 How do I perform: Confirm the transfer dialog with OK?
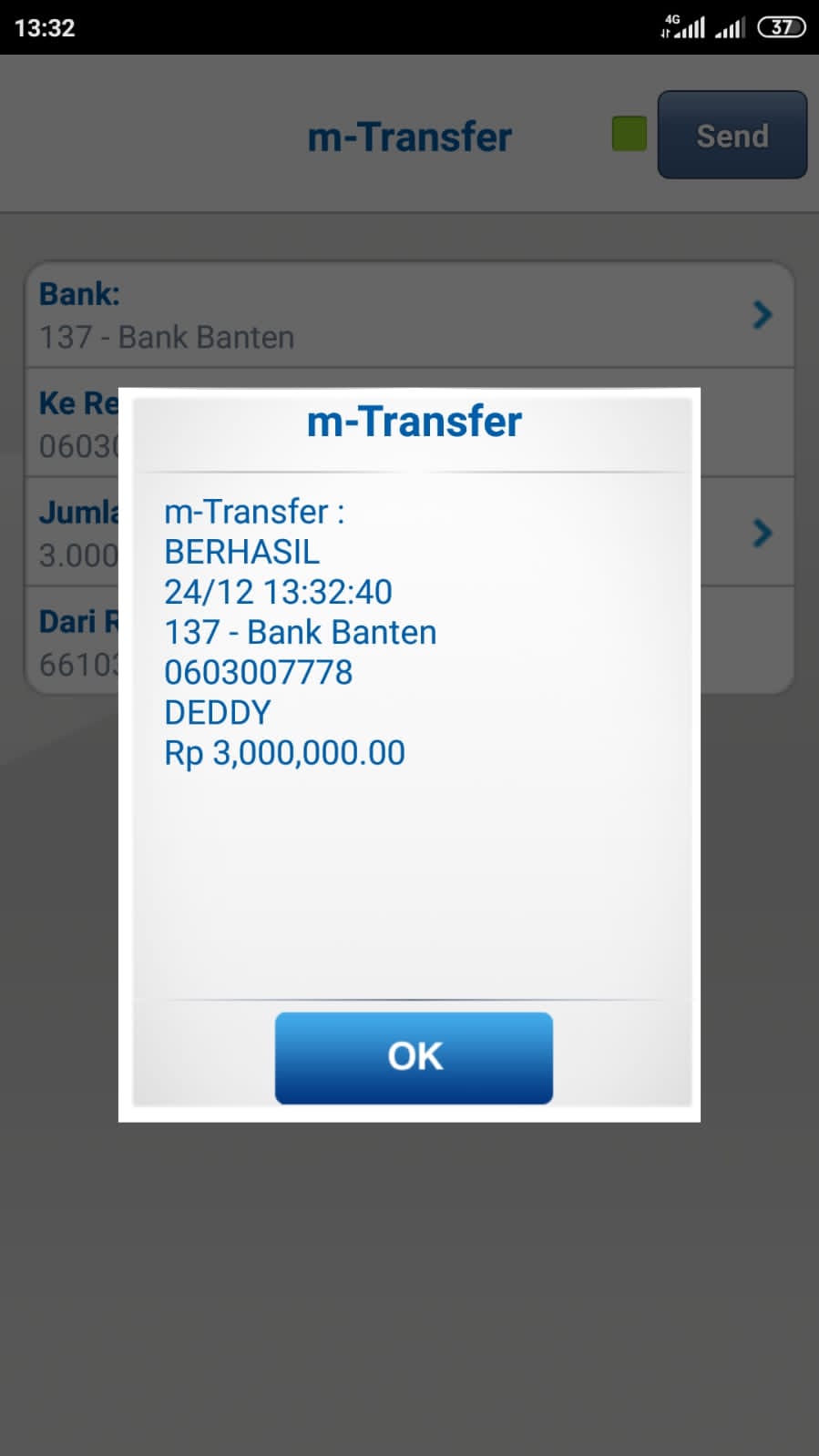click(414, 1057)
